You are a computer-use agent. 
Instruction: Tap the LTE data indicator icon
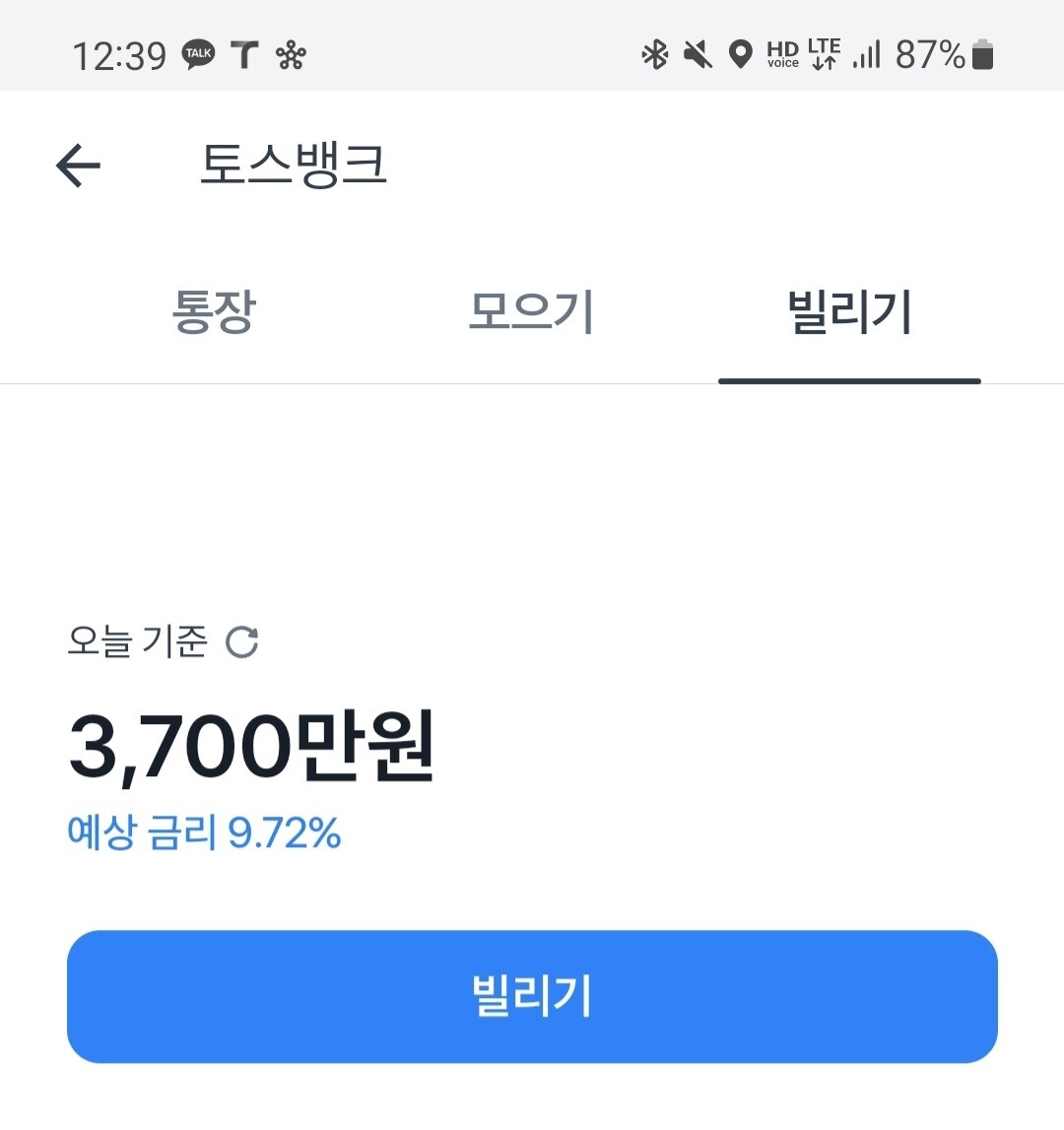coord(824,55)
